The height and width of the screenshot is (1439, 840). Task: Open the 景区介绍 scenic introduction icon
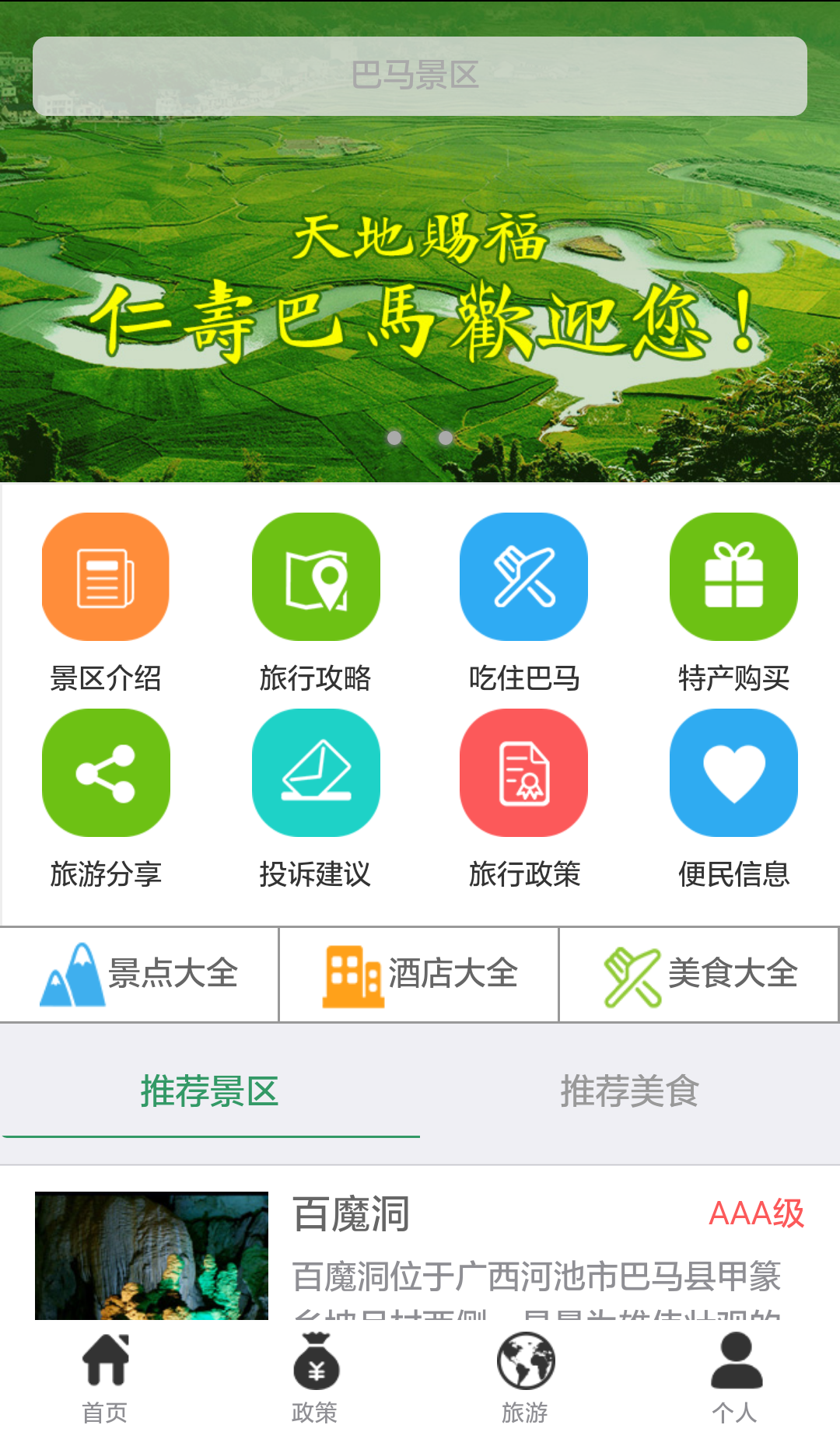(x=106, y=577)
